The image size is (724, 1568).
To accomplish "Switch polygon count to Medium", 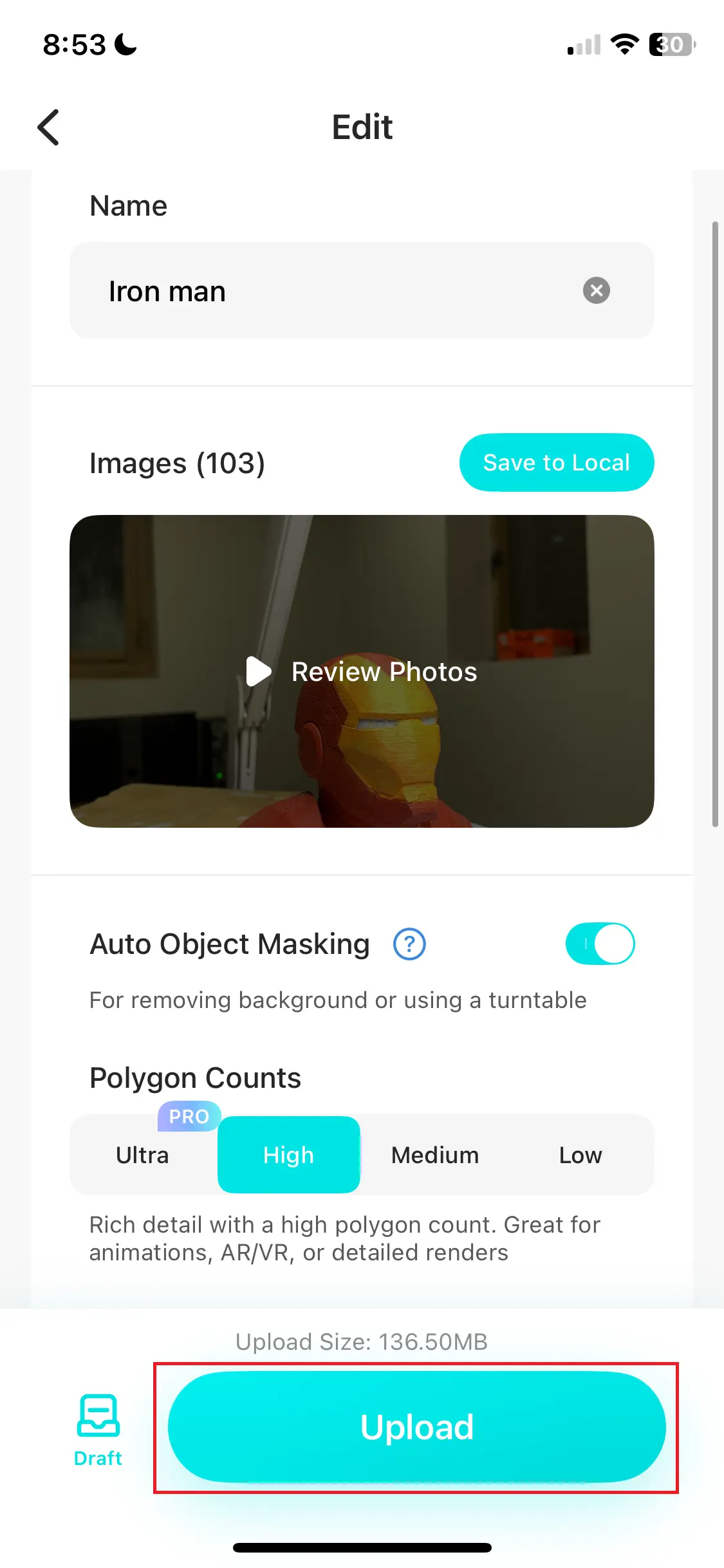I will [435, 1155].
